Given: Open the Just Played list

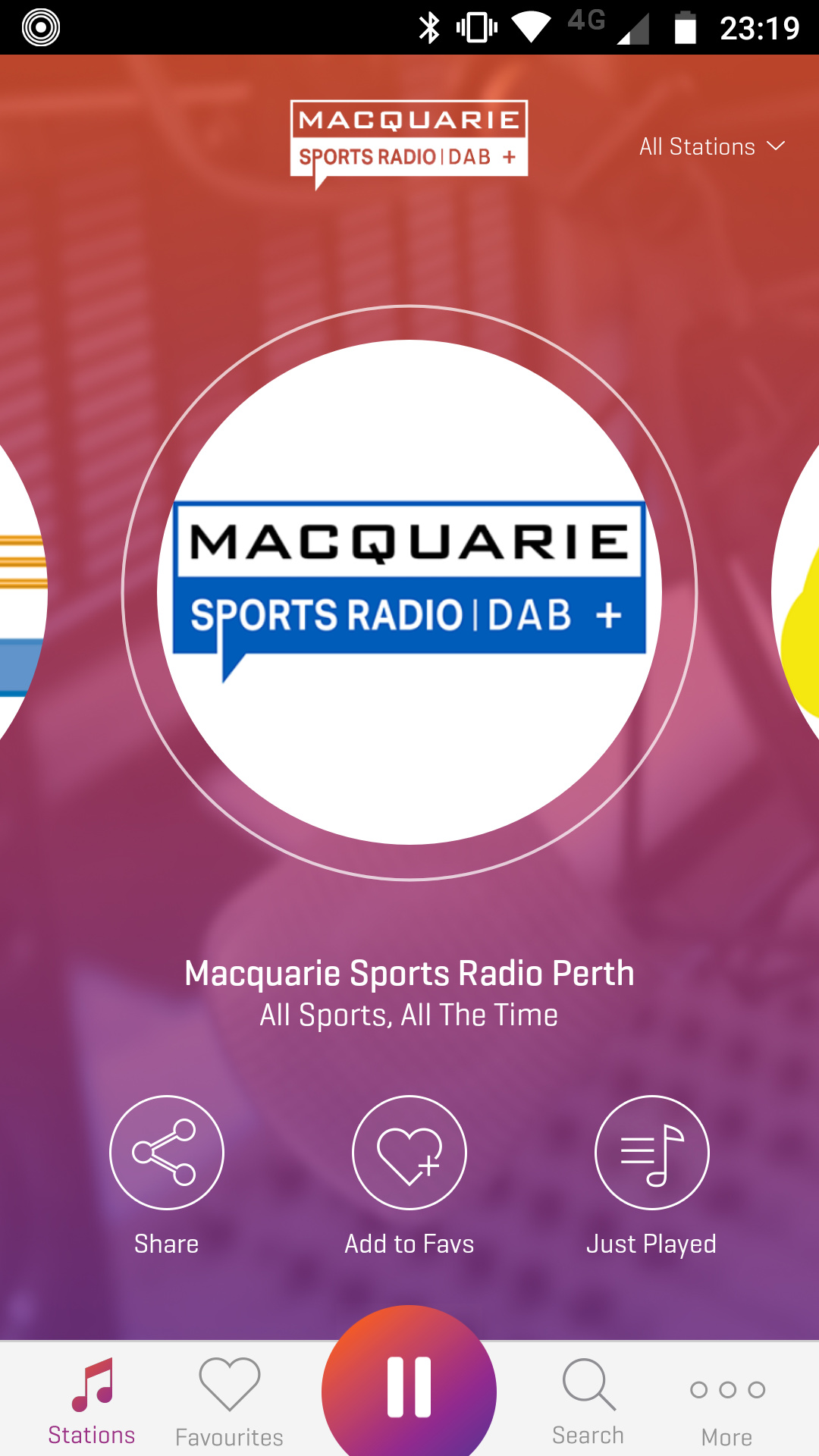Looking at the screenshot, I should click(652, 1153).
